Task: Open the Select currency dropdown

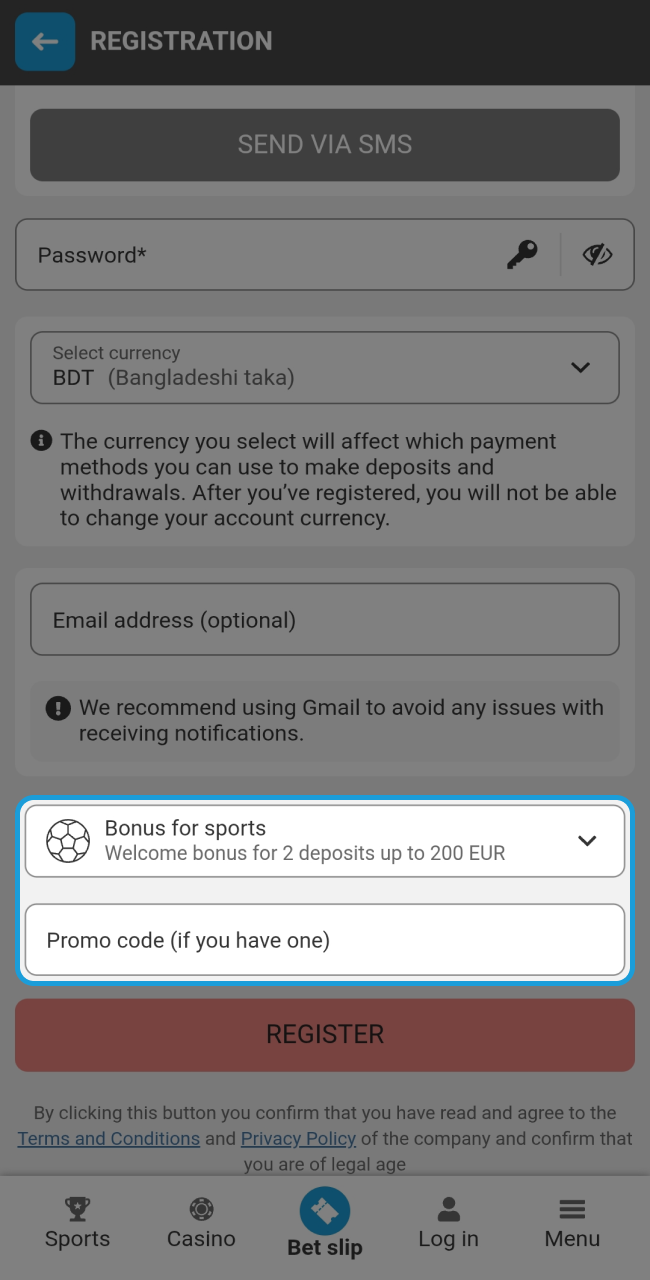Action: click(x=325, y=367)
